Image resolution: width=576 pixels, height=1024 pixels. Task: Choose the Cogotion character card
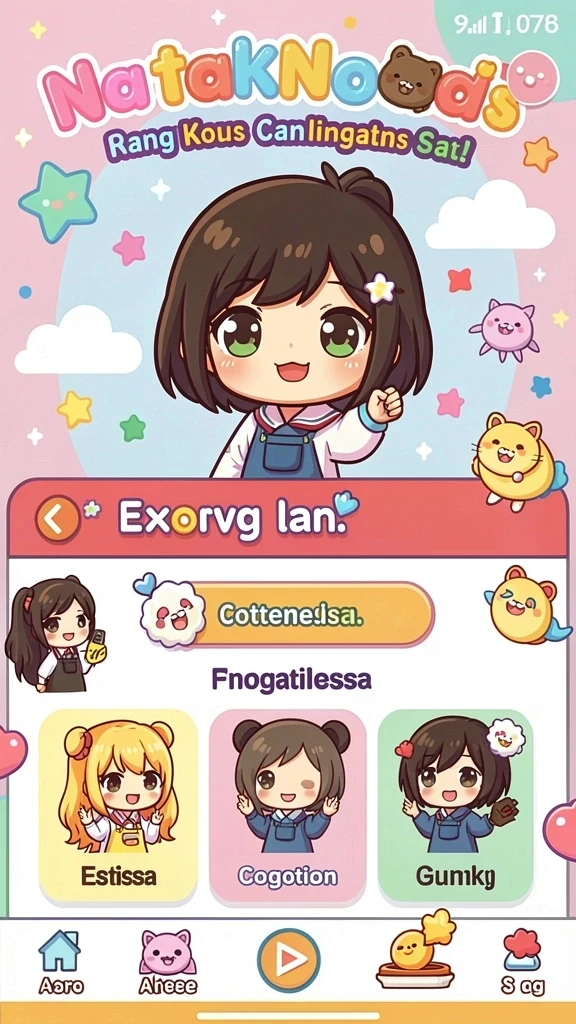coord(287,803)
